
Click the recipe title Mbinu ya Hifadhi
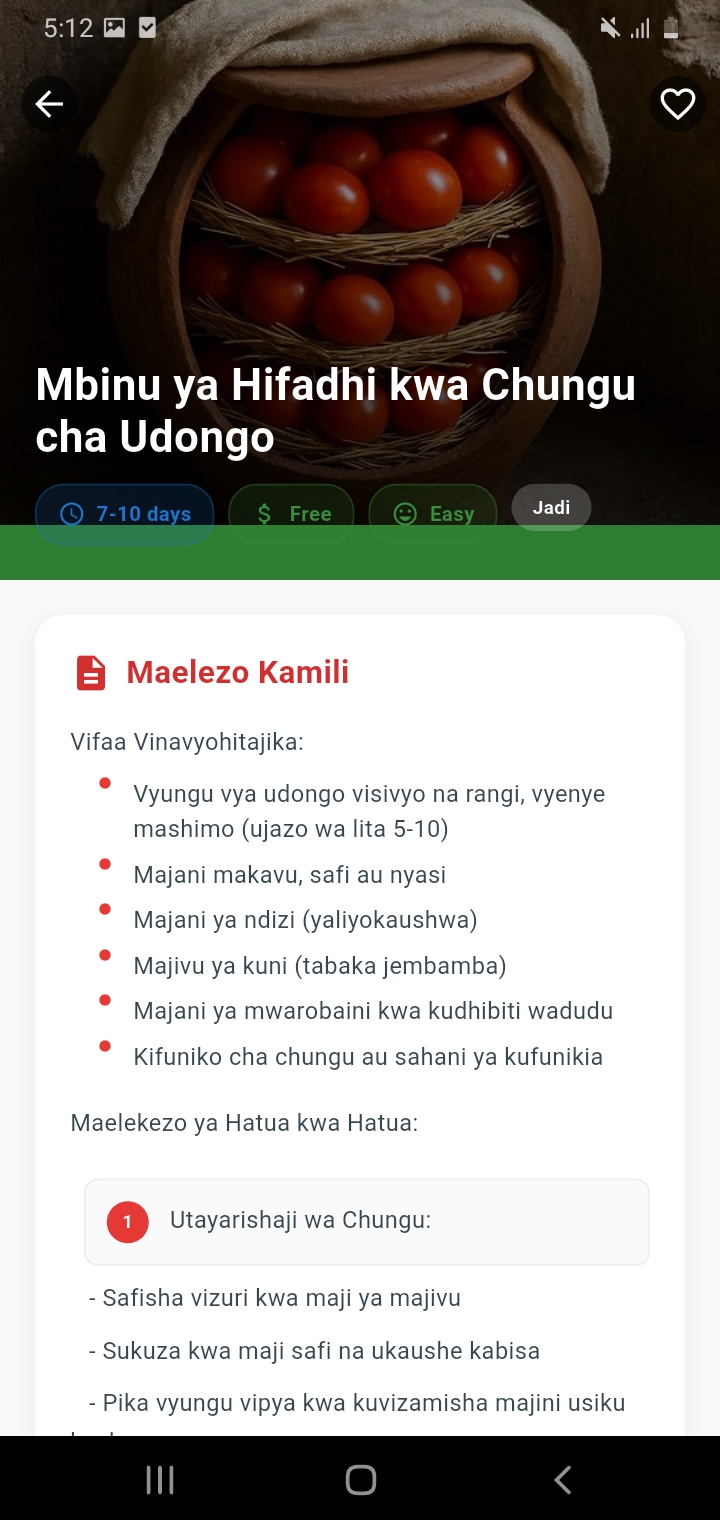(335, 410)
